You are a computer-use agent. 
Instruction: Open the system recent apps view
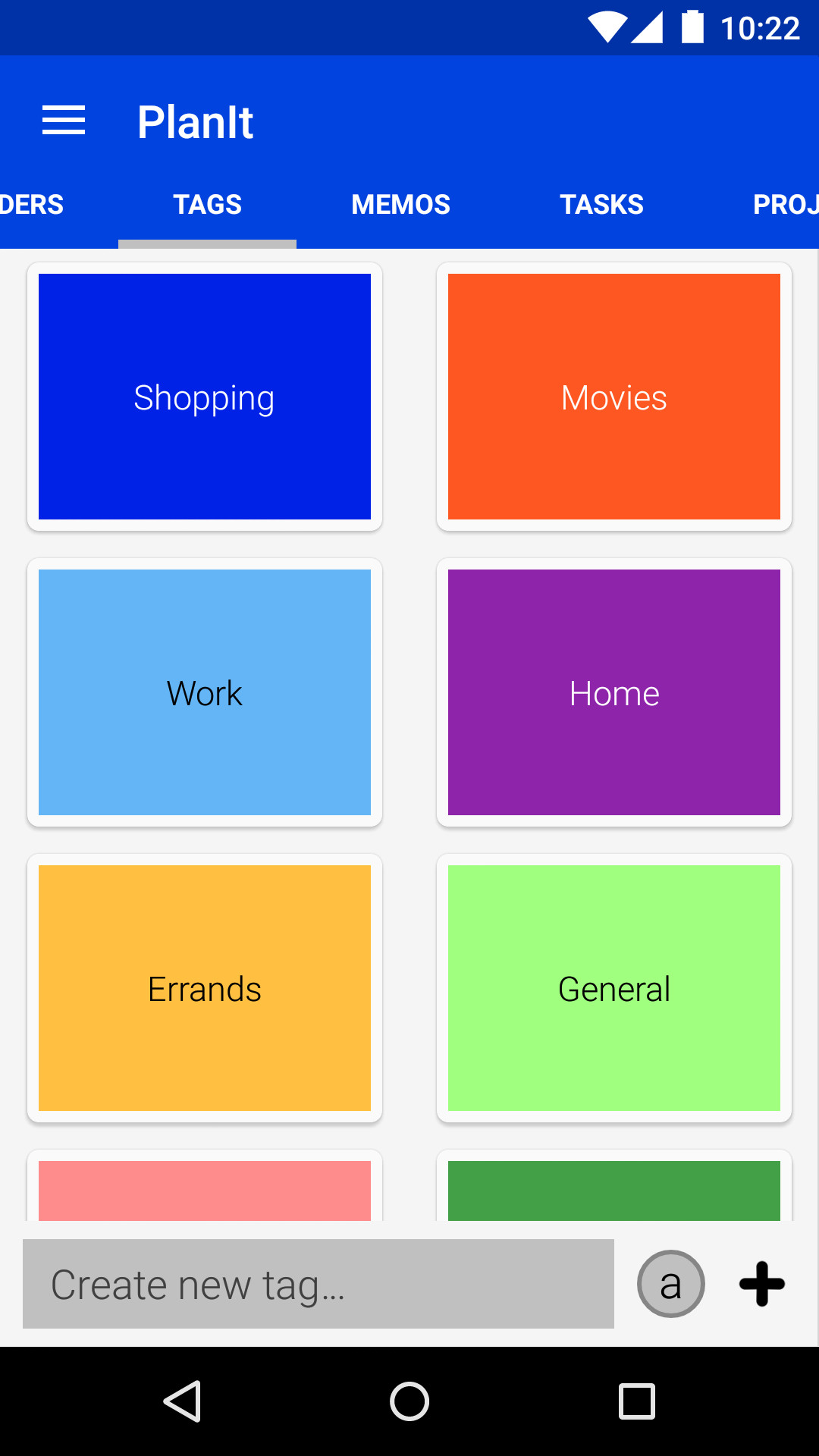[x=637, y=1401]
